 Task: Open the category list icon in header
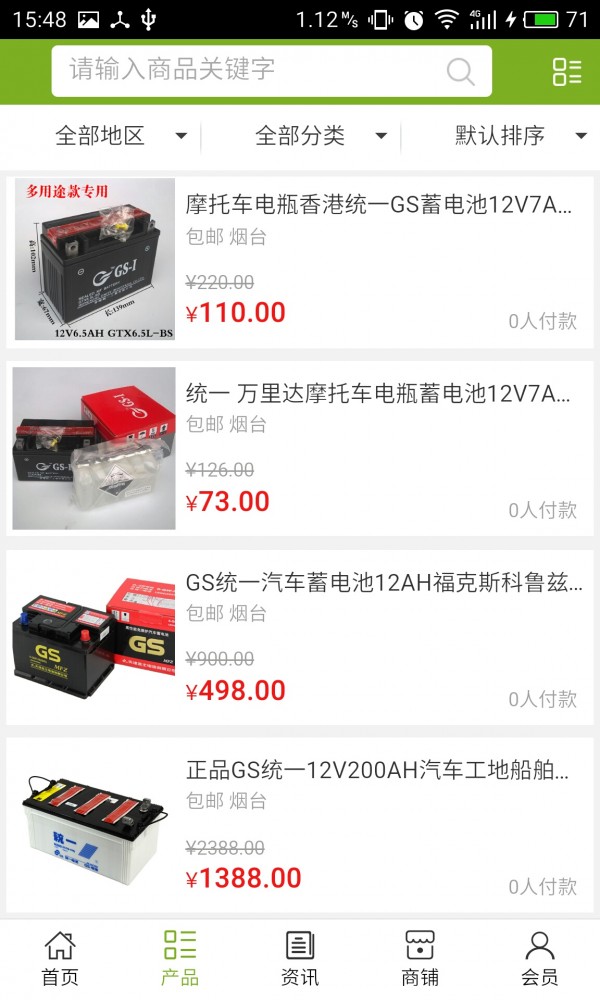(x=566, y=71)
